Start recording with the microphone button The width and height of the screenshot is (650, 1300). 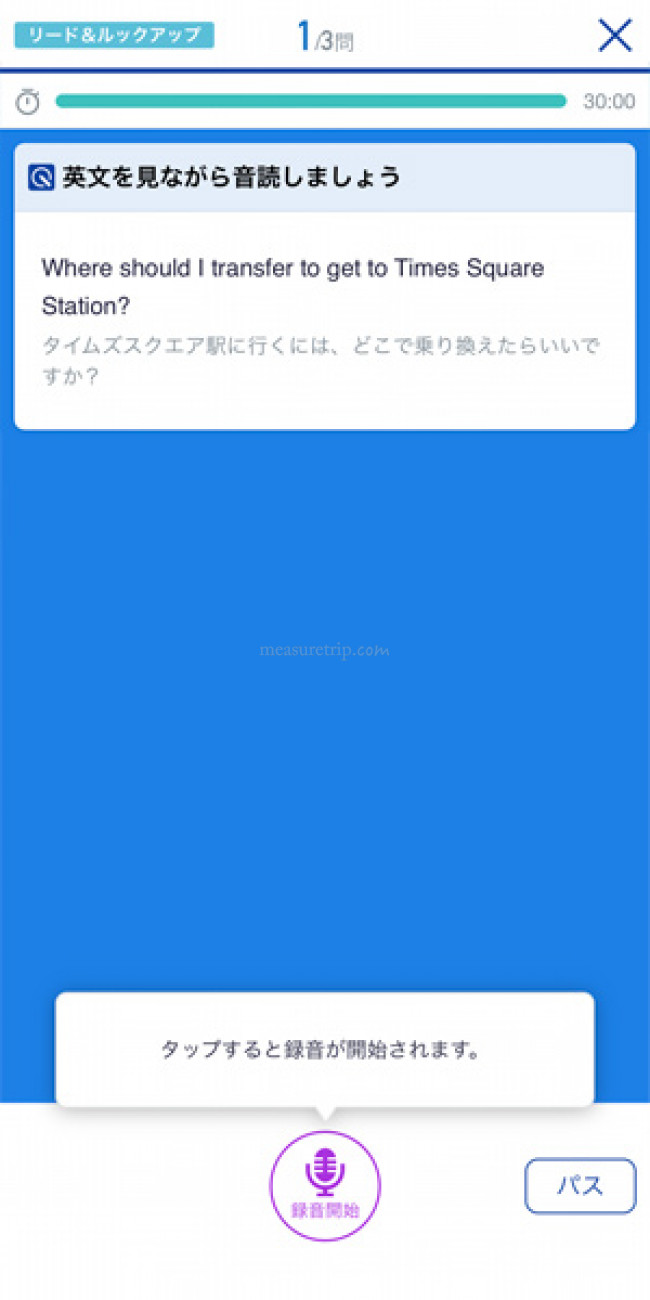tap(325, 1185)
